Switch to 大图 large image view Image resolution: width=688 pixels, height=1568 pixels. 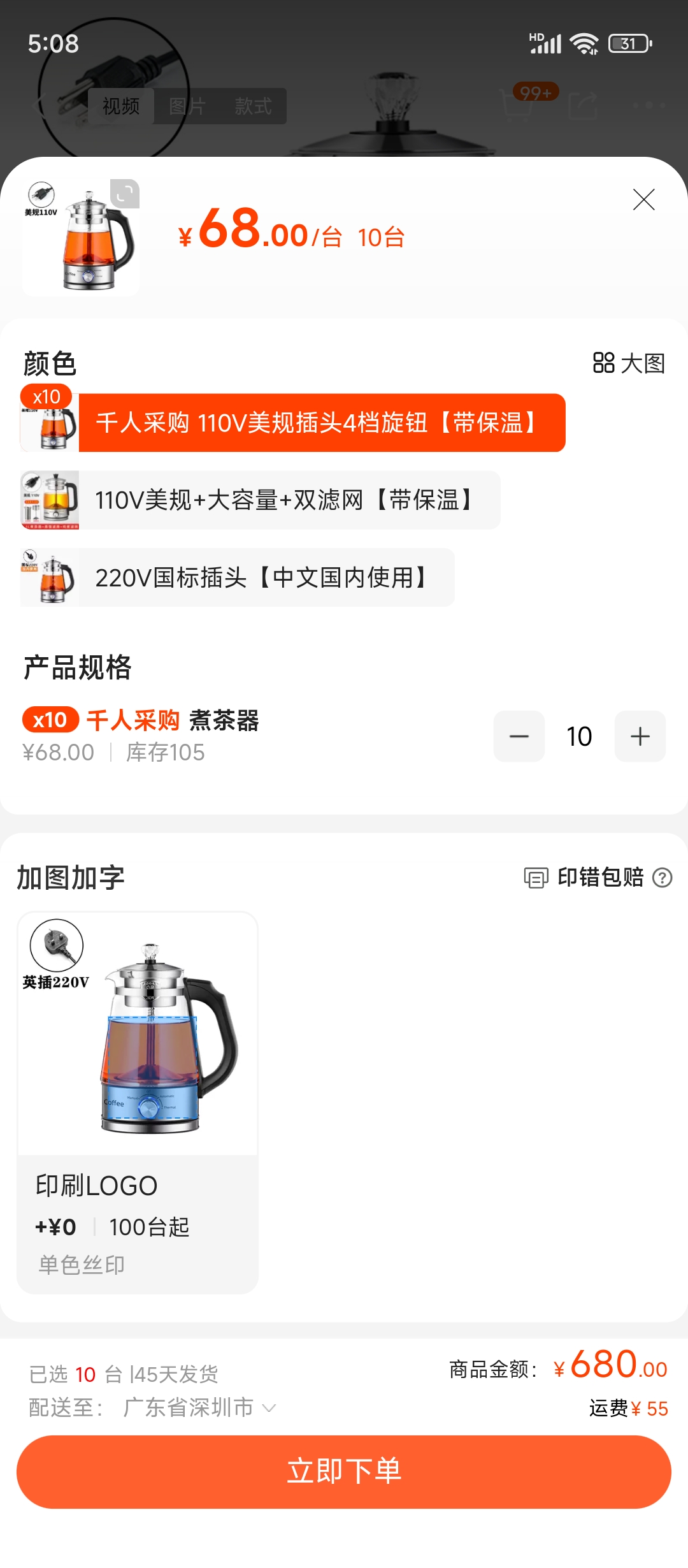pyautogui.click(x=629, y=363)
